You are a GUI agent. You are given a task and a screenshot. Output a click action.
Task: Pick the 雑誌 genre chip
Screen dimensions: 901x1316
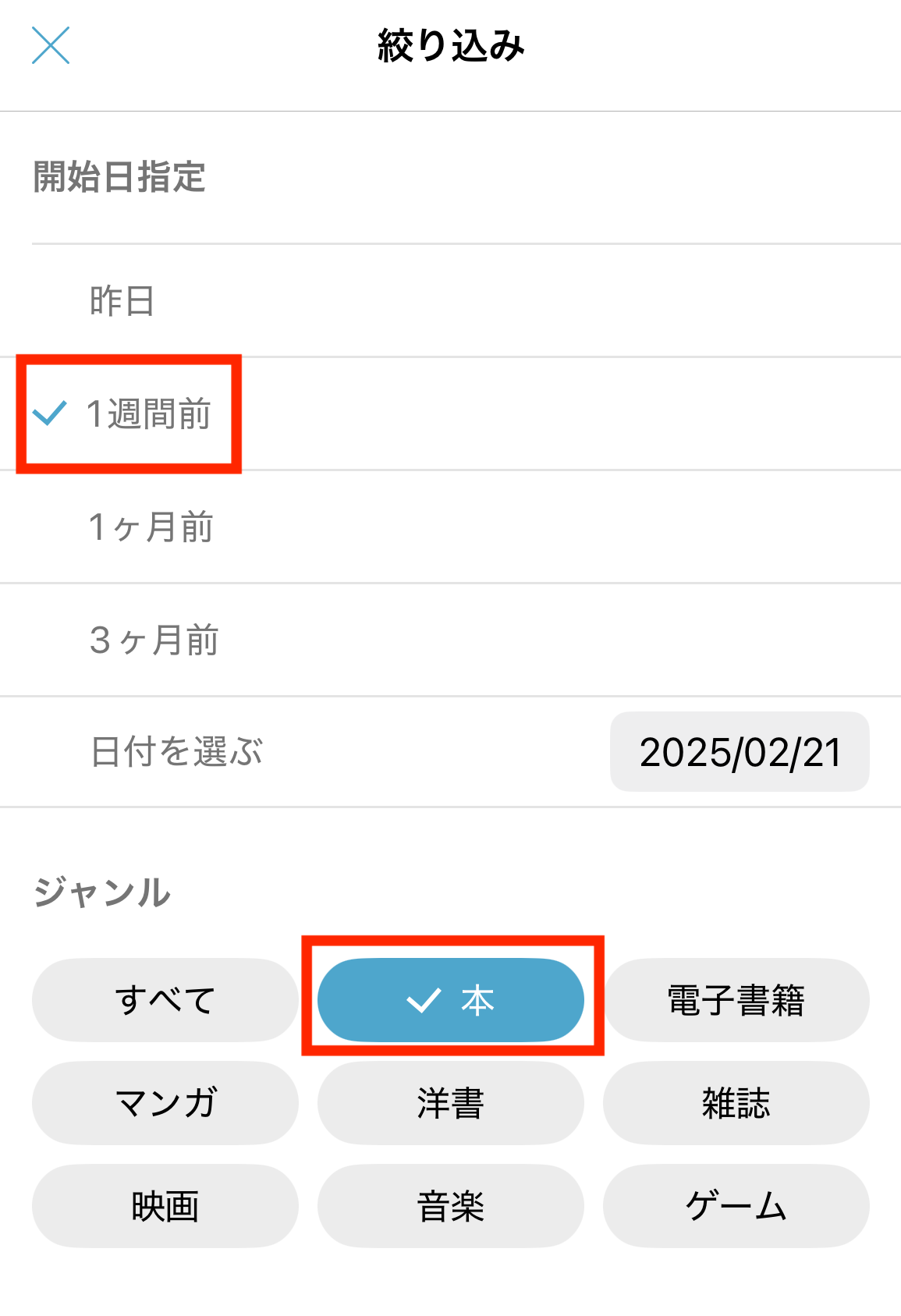coord(736,1103)
